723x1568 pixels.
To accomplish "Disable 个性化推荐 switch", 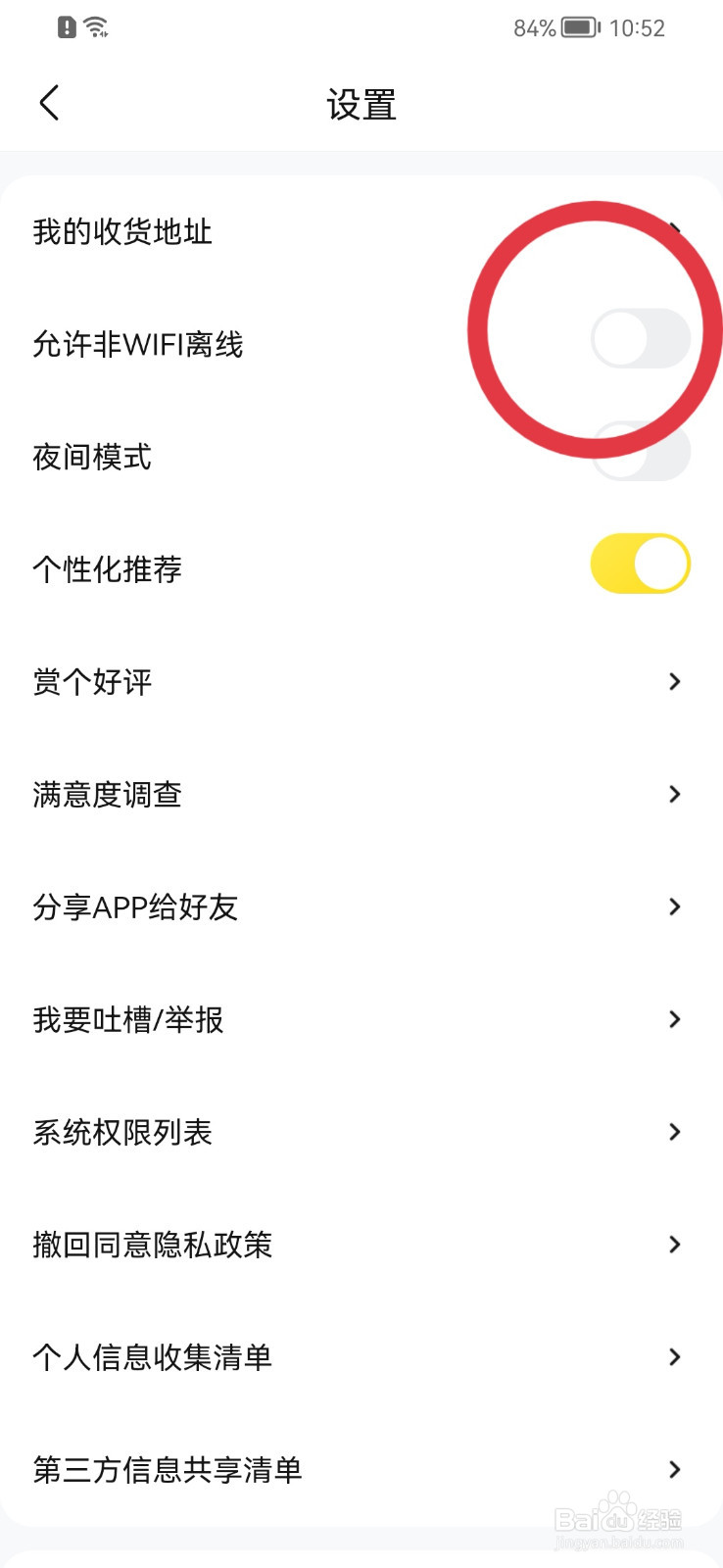I will 642,563.
